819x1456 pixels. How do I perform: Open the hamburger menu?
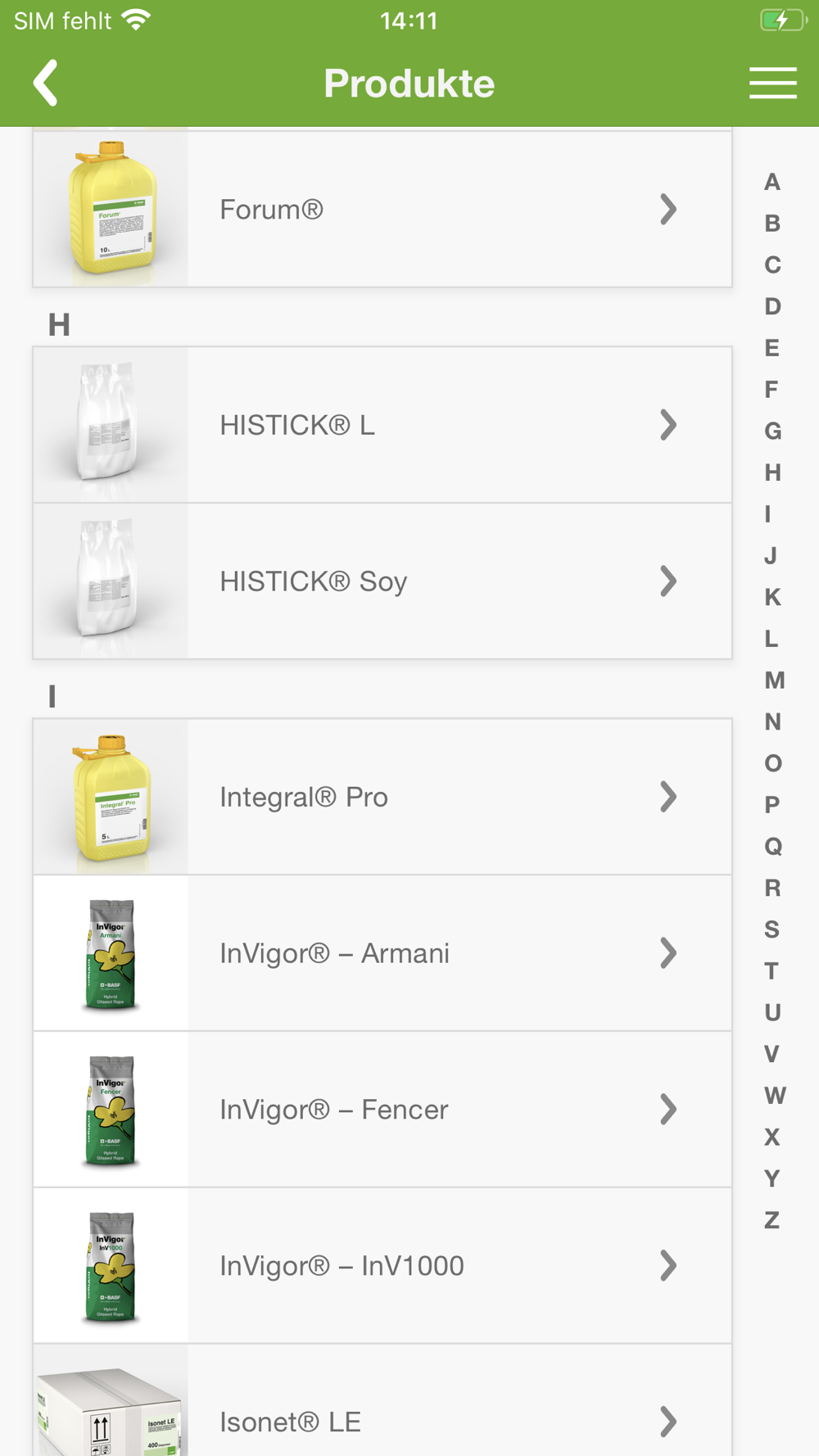(772, 83)
